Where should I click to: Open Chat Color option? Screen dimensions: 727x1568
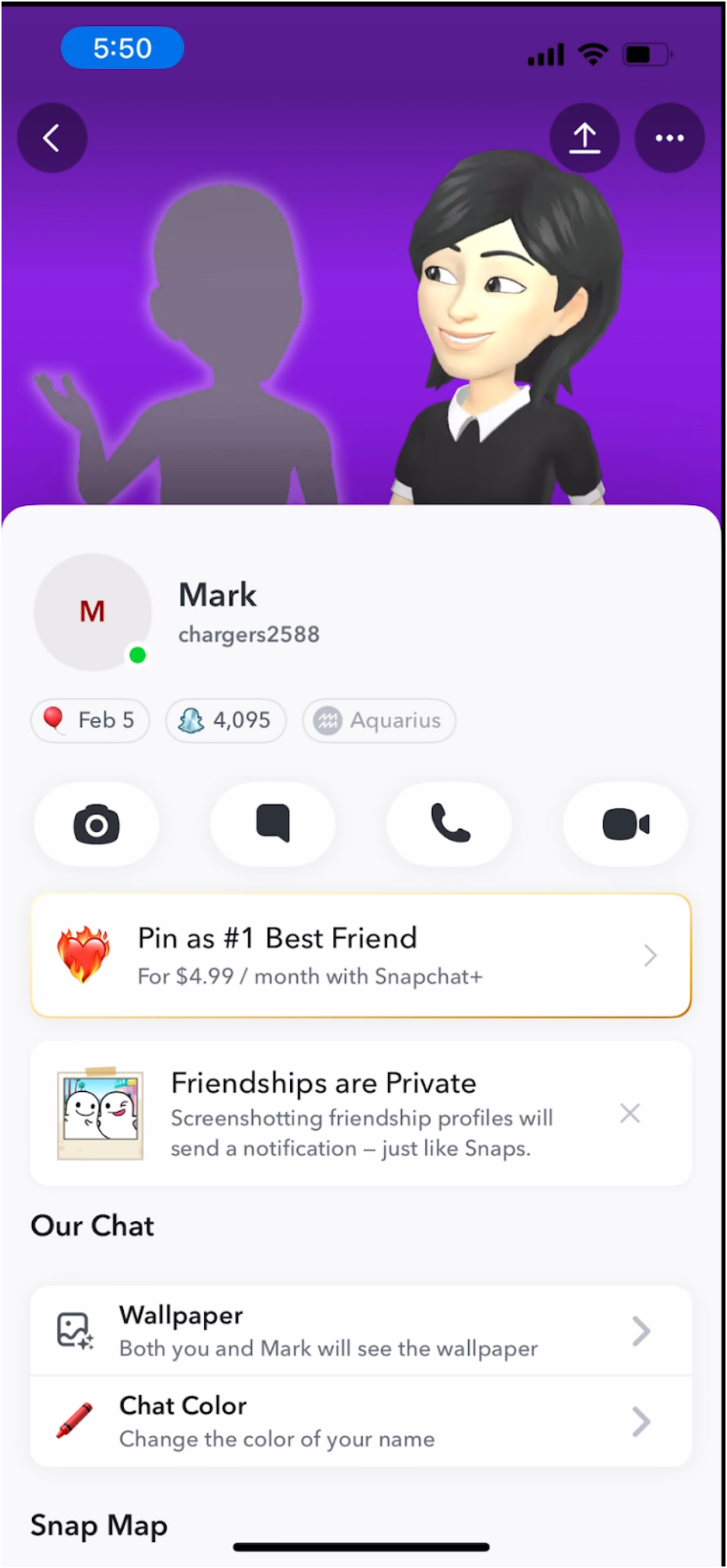pos(360,1421)
